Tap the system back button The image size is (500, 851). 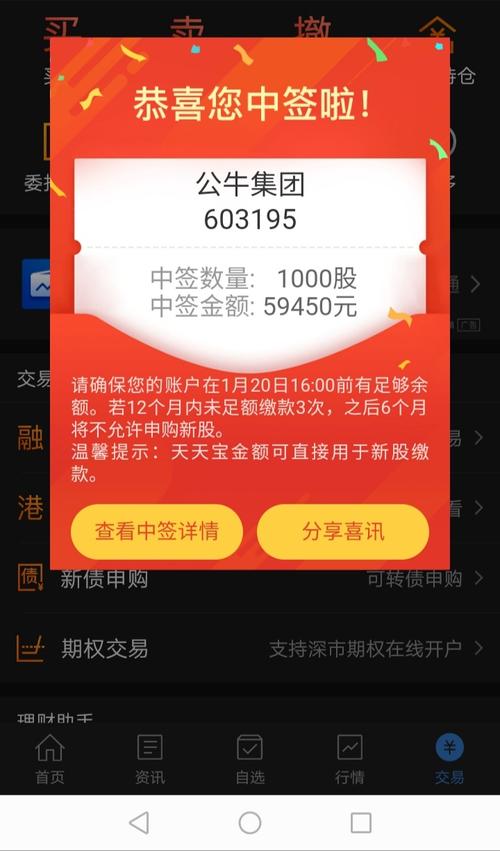tap(139, 823)
